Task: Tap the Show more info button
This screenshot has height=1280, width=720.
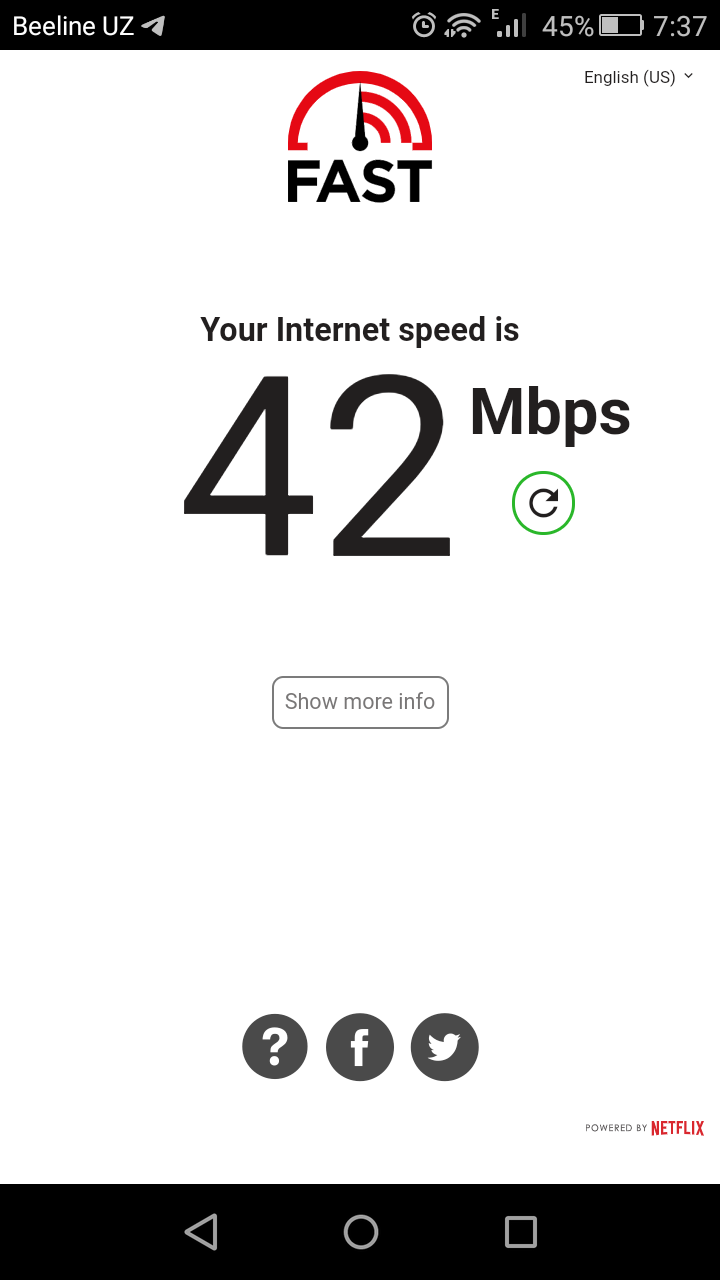Action: 360,702
